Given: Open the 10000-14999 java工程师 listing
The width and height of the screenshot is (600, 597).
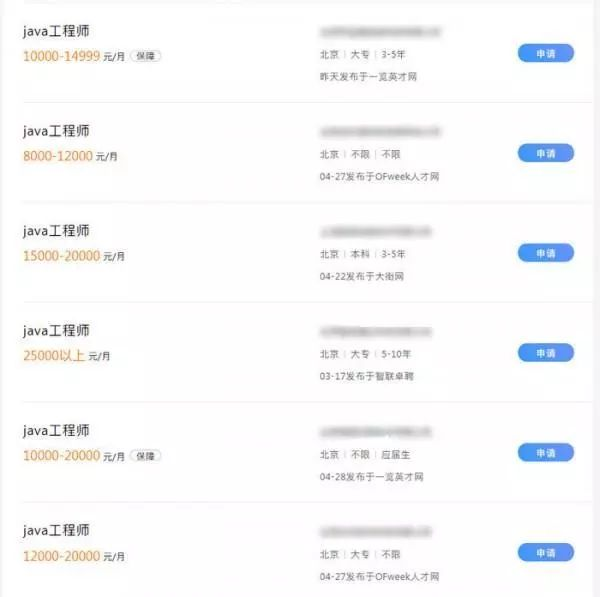Looking at the screenshot, I should pos(56,31).
